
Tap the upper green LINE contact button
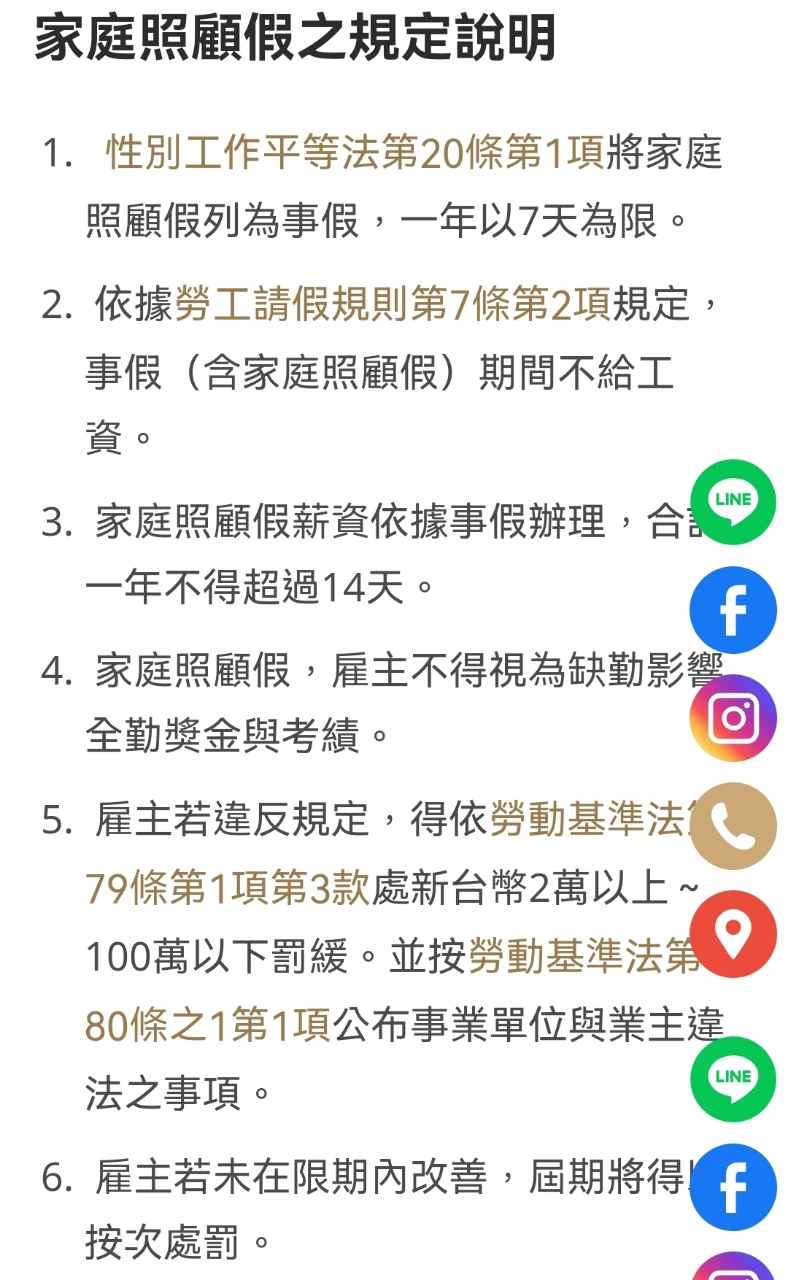tap(733, 502)
